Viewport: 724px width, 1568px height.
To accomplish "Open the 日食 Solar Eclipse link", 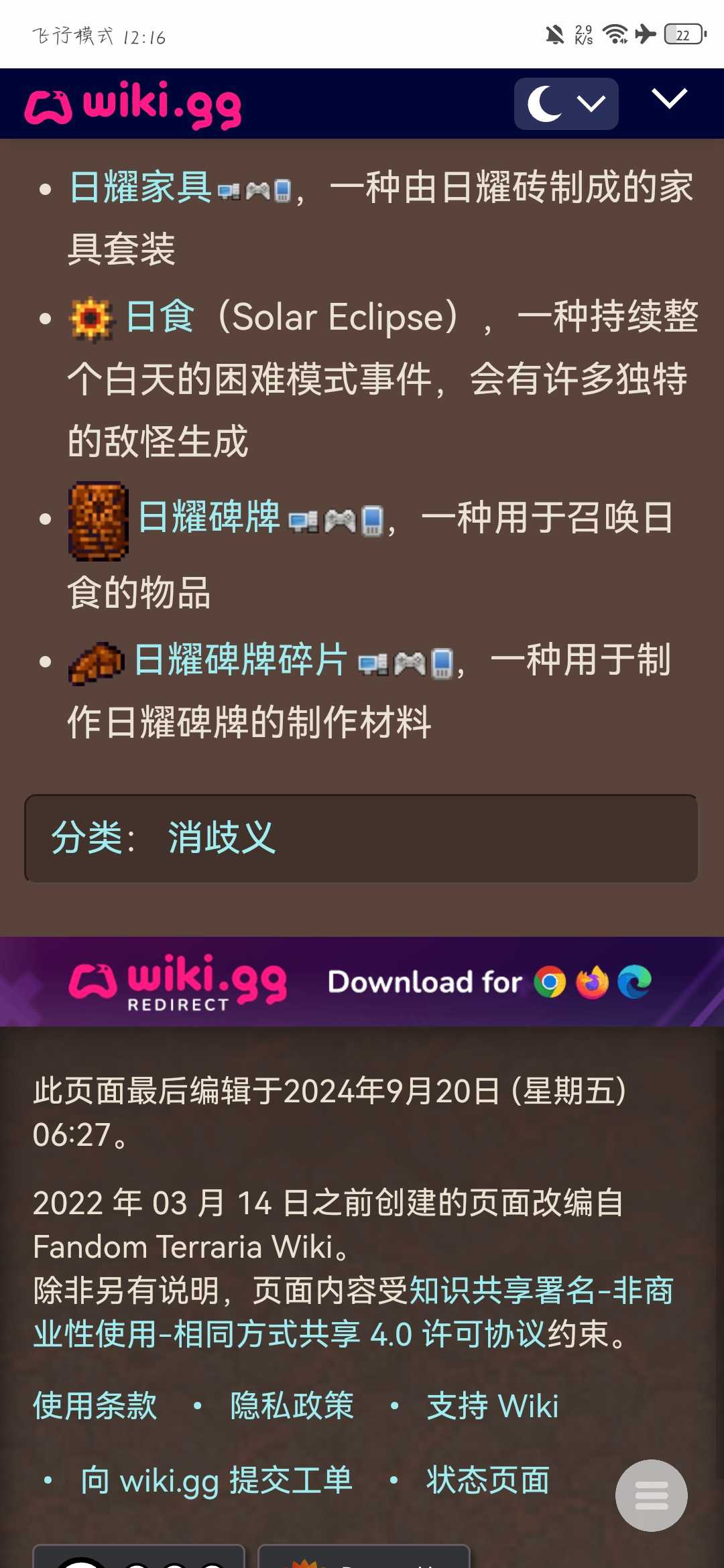I will (160, 317).
